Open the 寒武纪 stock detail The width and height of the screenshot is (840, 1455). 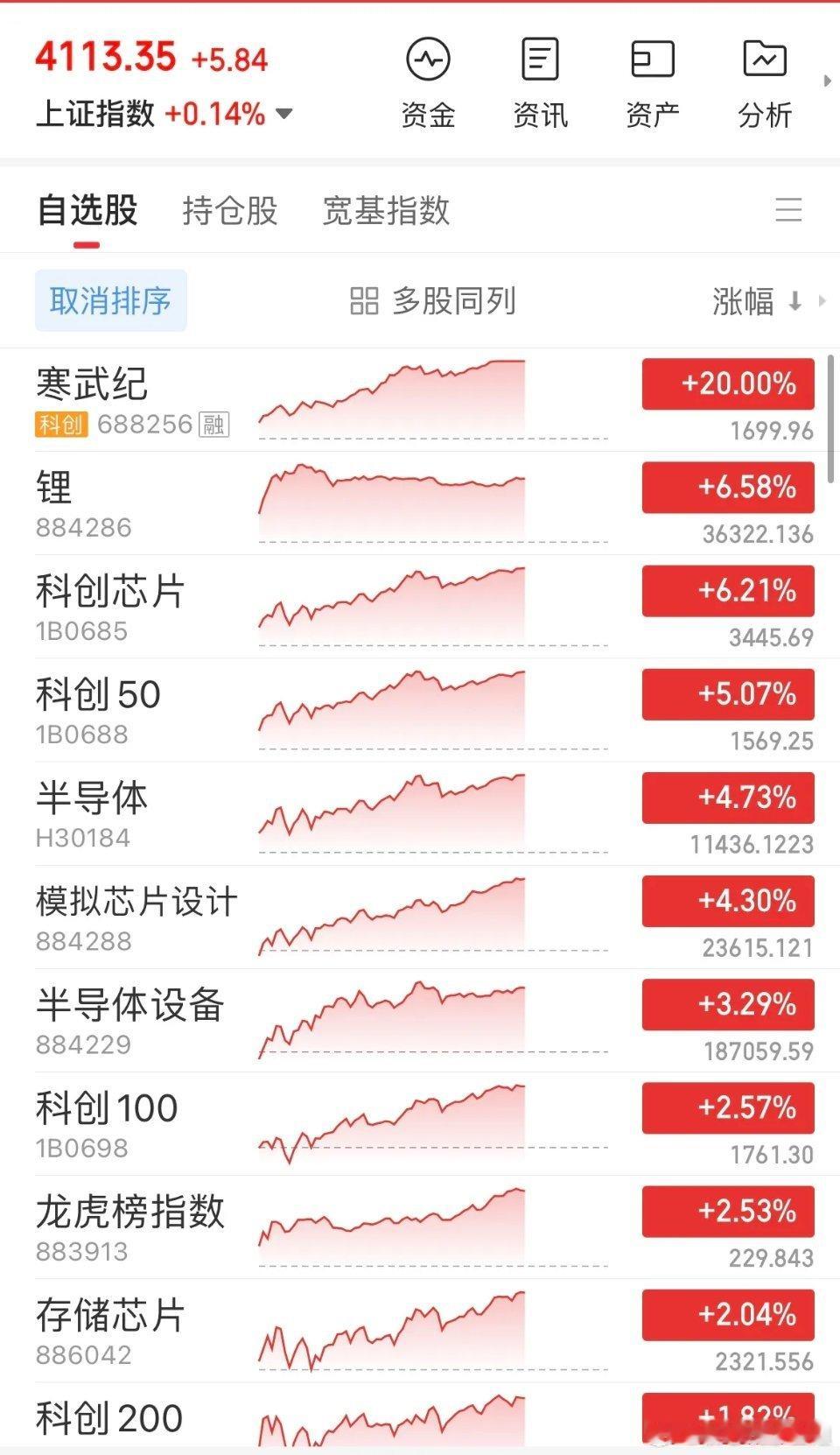(90, 382)
